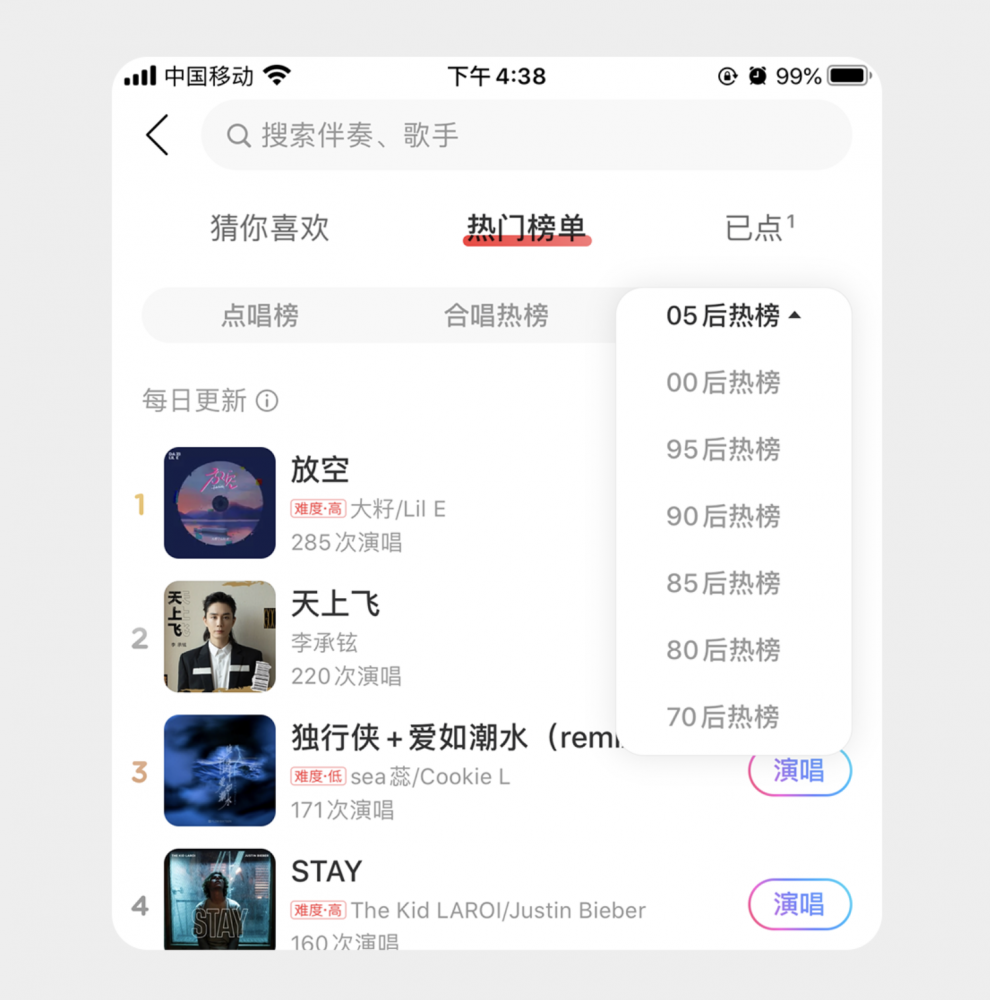Open the 每日更新 info icon

pyautogui.click(x=267, y=401)
